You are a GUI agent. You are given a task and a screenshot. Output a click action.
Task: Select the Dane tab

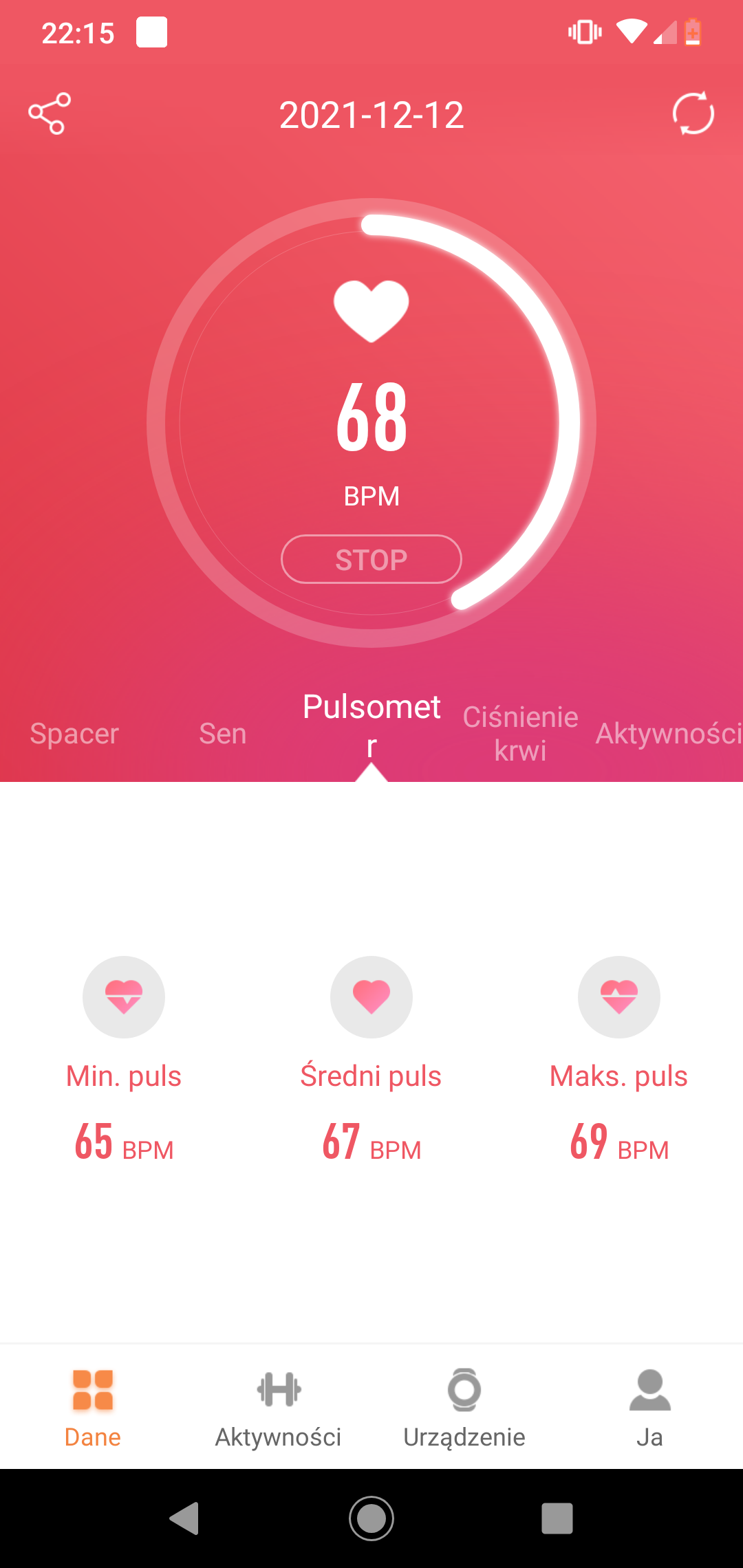pyautogui.click(x=93, y=1407)
